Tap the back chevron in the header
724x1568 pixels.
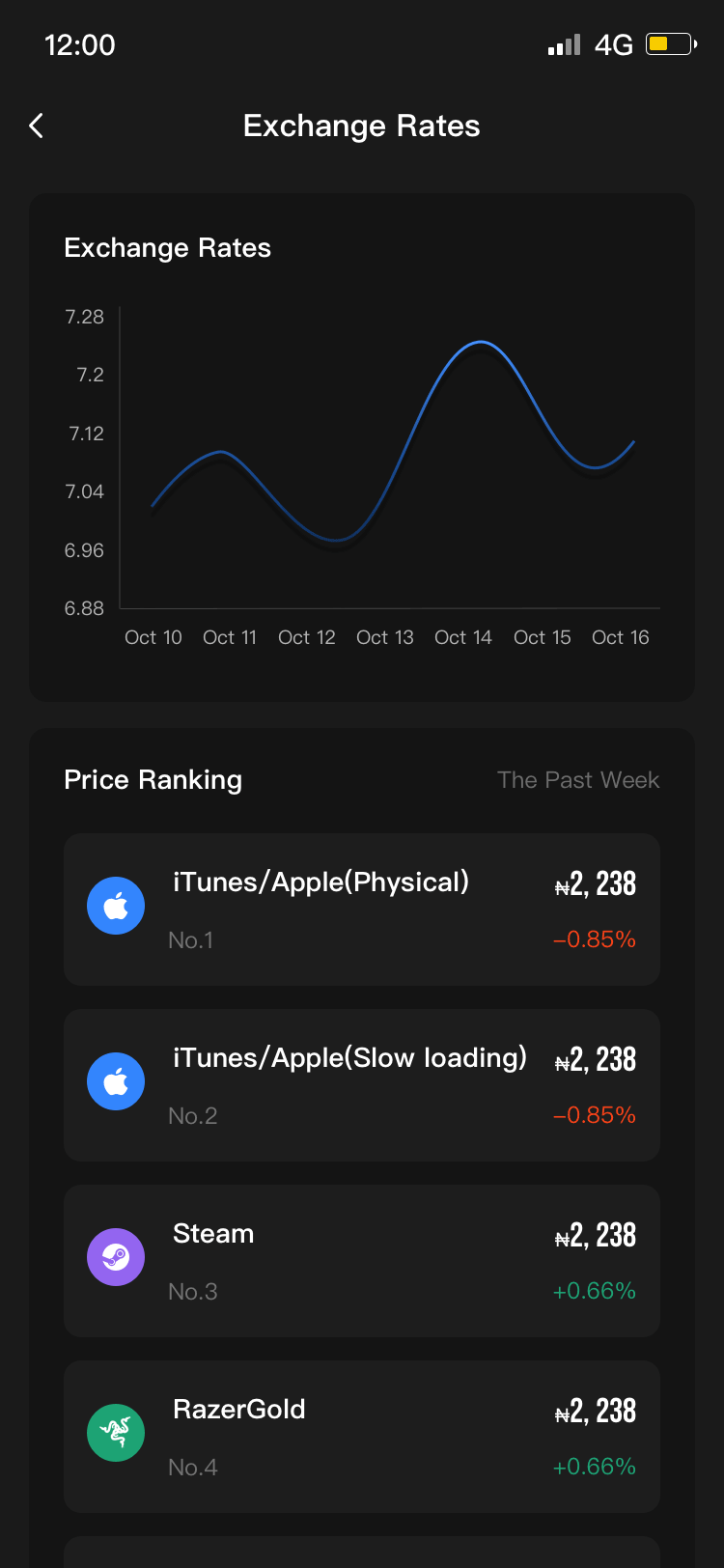tap(36, 126)
